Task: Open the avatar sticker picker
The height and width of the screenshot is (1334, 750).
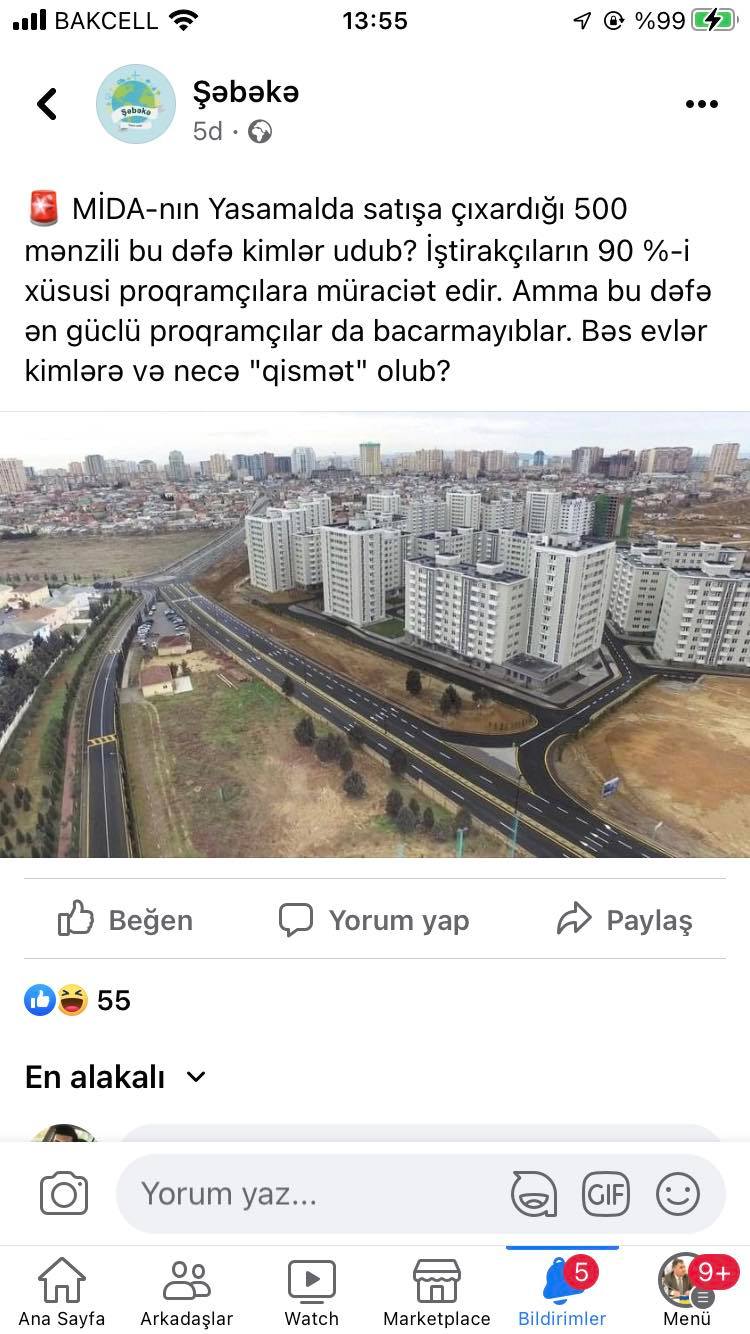Action: [x=533, y=1194]
